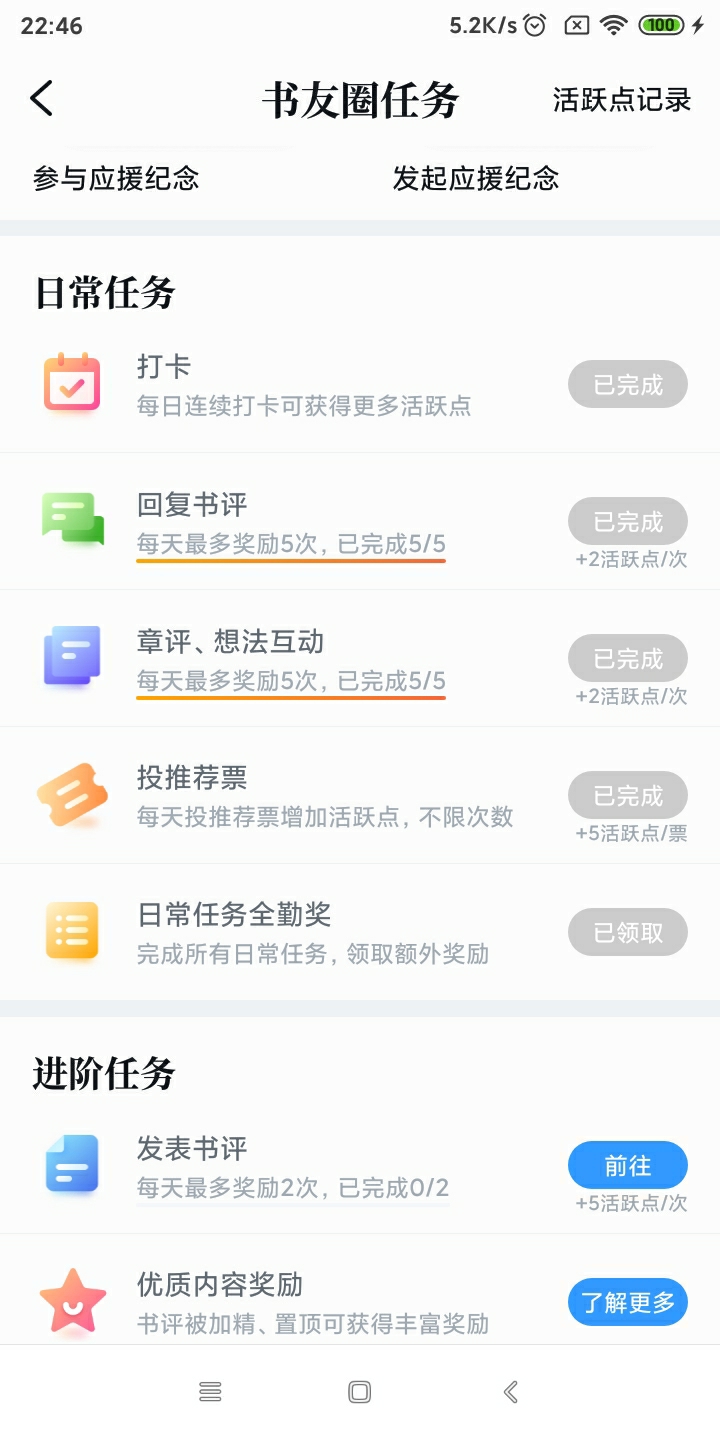
Task: Tap 了解更多 for 优质内容奖励
Action: [628, 1302]
